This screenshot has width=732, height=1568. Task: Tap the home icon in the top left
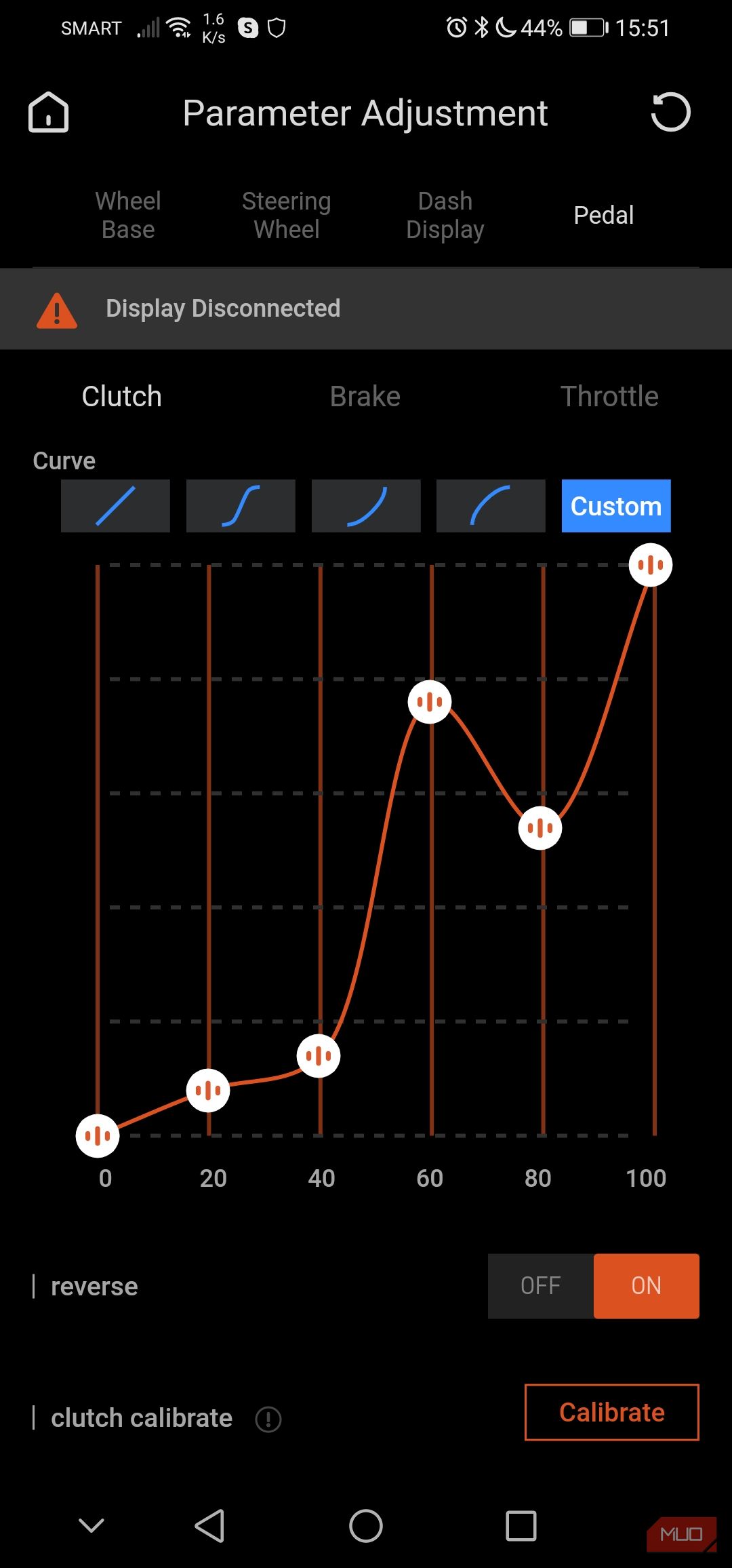click(47, 113)
